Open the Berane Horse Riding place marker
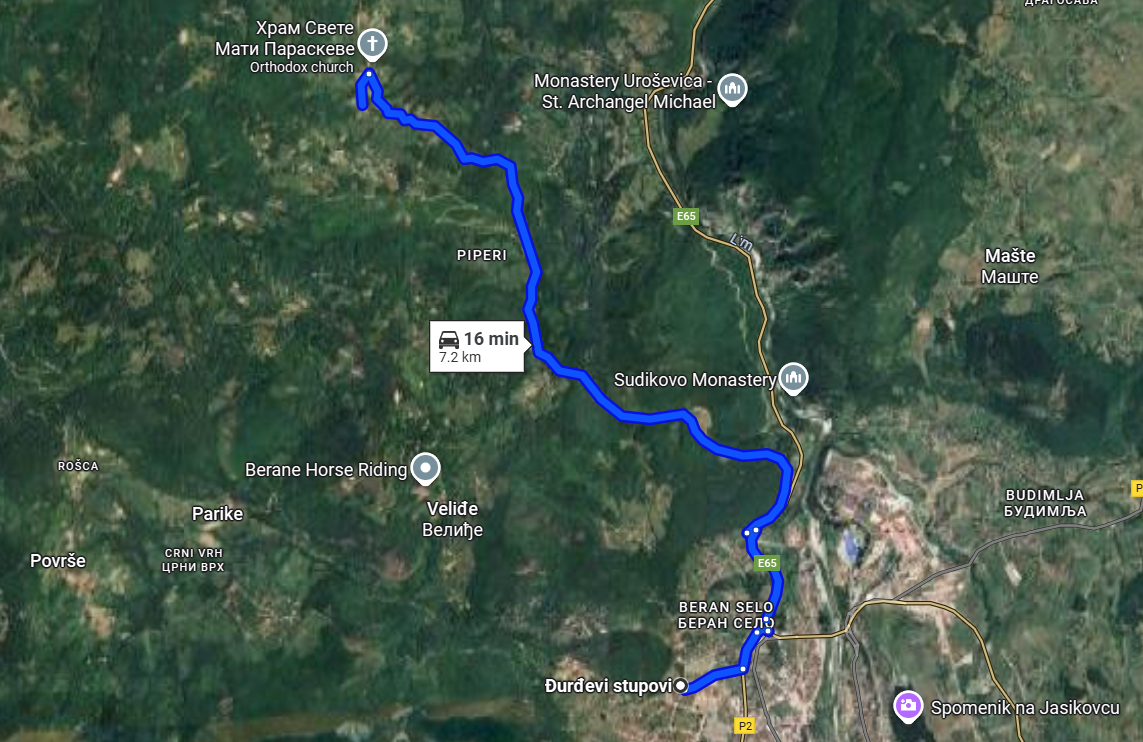The width and height of the screenshot is (1143, 742). click(x=427, y=467)
